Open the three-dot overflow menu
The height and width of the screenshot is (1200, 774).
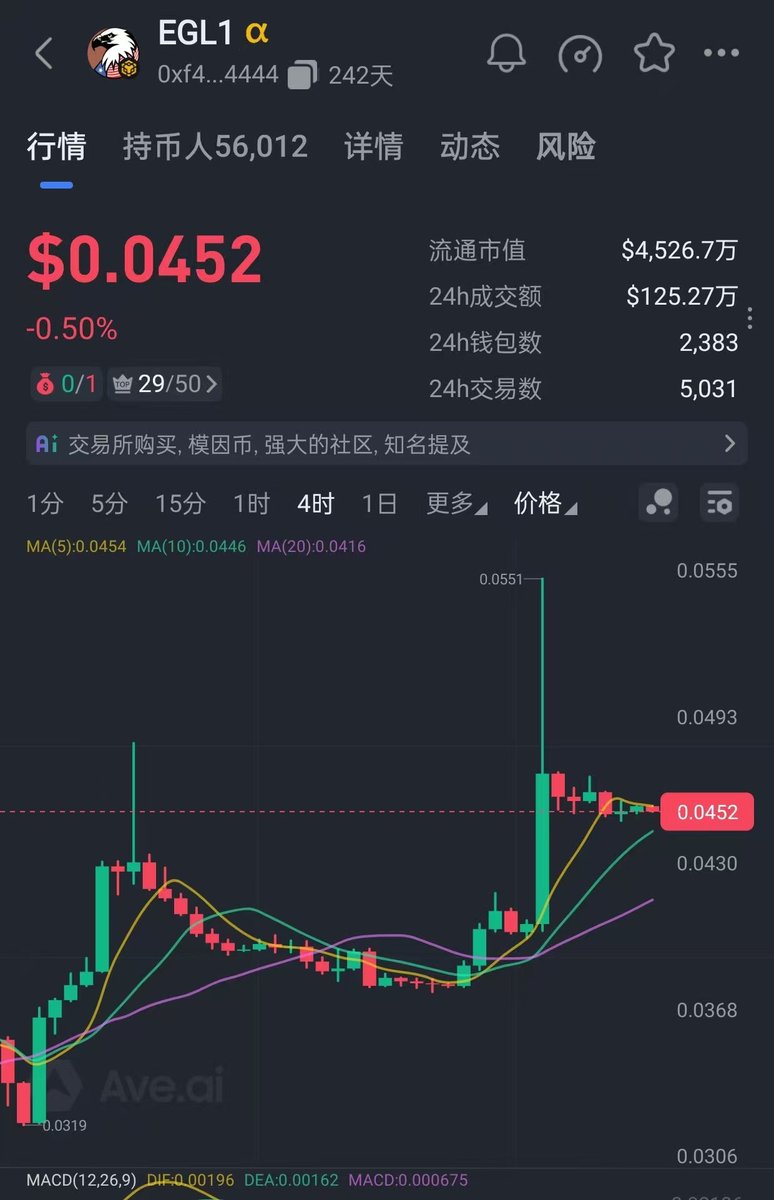click(721, 54)
